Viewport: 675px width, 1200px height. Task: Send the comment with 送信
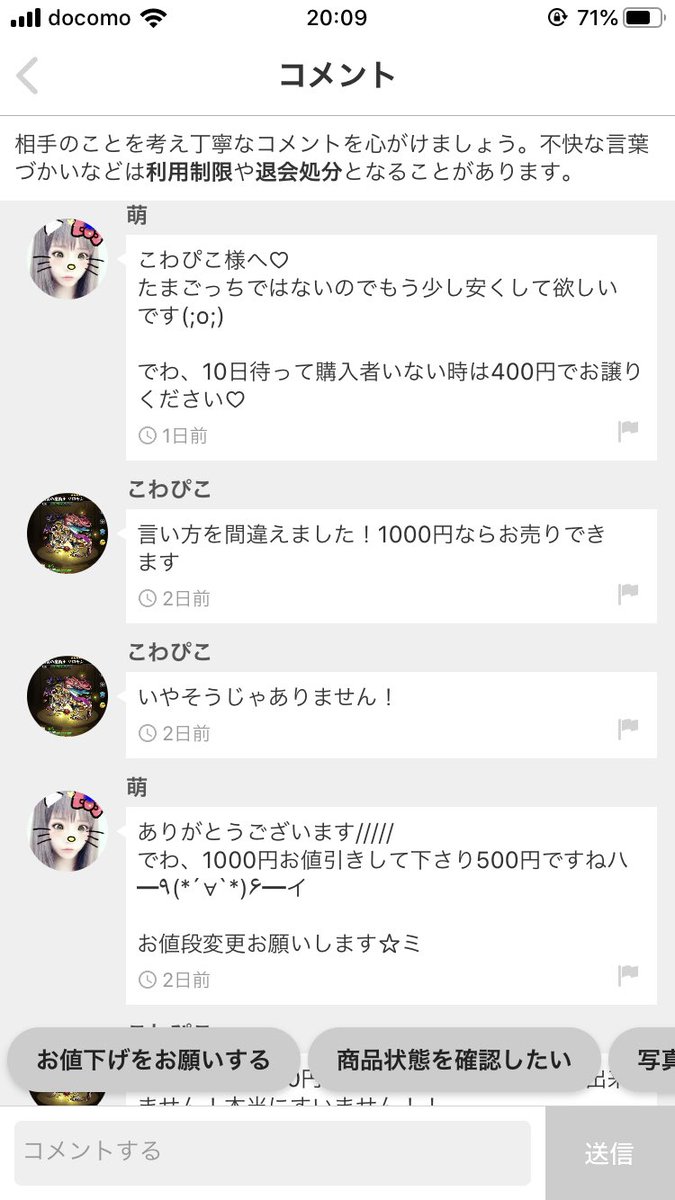point(609,1153)
